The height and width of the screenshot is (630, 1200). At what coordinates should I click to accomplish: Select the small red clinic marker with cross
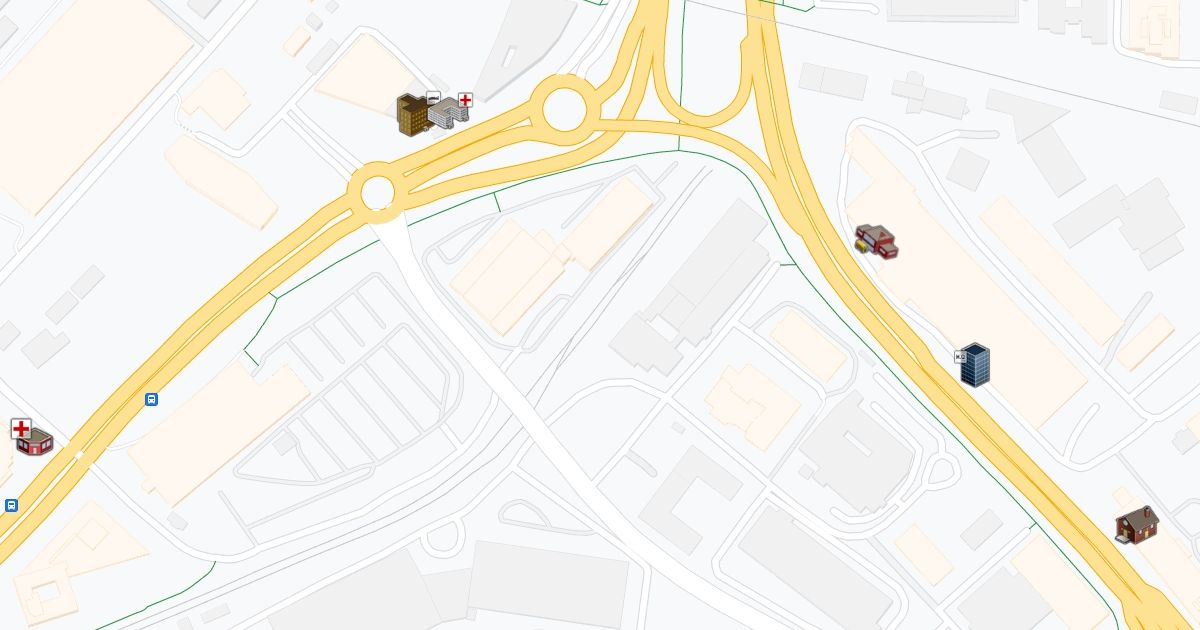[32, 438]
